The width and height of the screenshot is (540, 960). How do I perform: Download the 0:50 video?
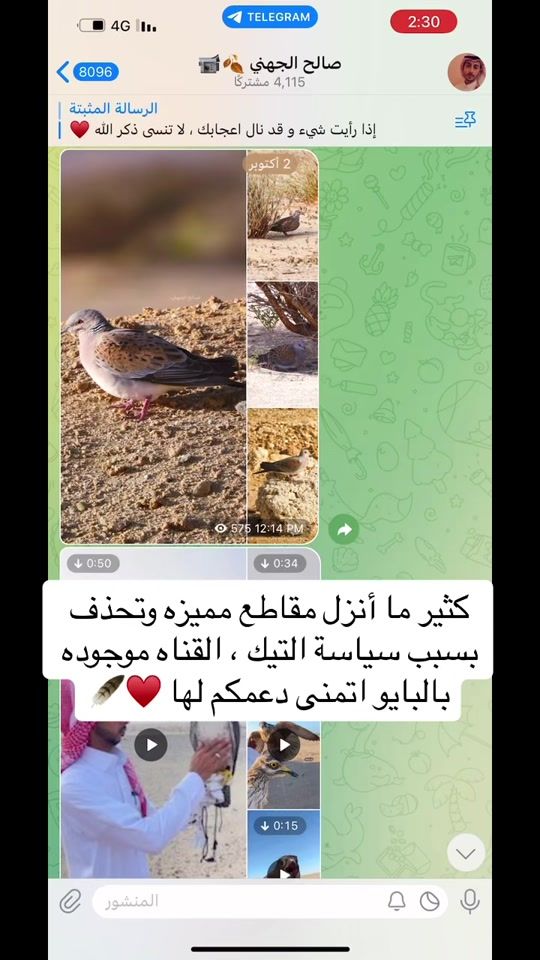click(x=93, y=563)
